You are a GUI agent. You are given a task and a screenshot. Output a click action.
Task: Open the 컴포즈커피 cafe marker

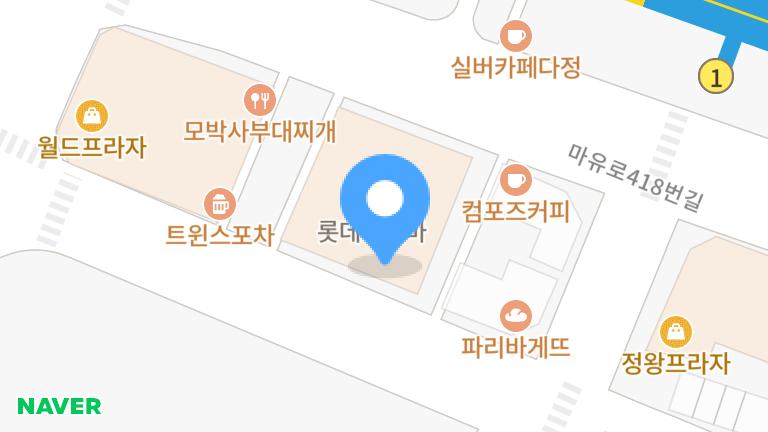pos(516,180)
